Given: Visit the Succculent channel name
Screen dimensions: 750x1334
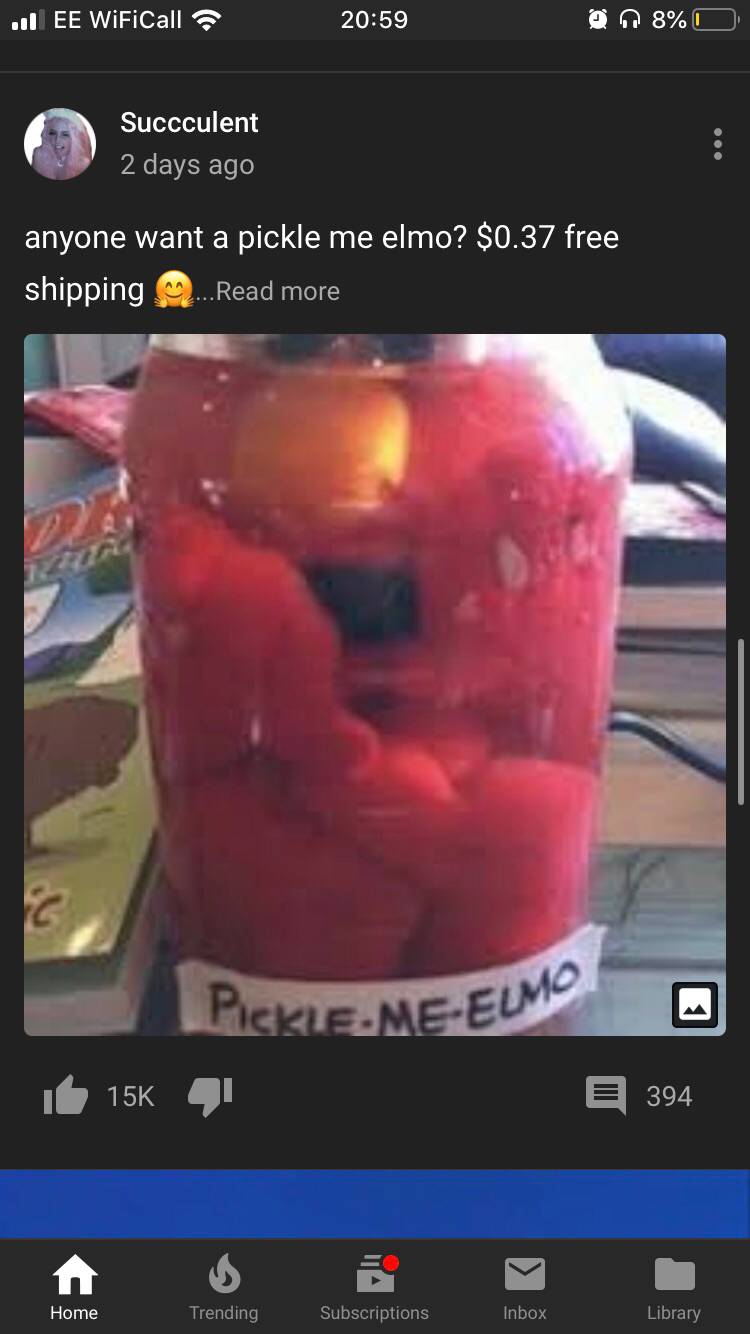Looking at the screenshot, I should coord(189,122).
